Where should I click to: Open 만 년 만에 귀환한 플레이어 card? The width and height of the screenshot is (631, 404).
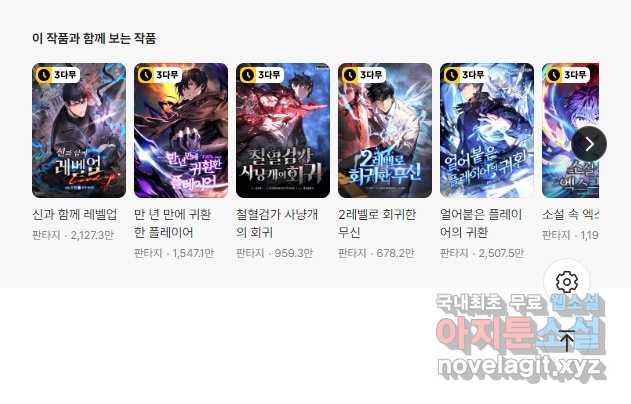click(181, 131)
